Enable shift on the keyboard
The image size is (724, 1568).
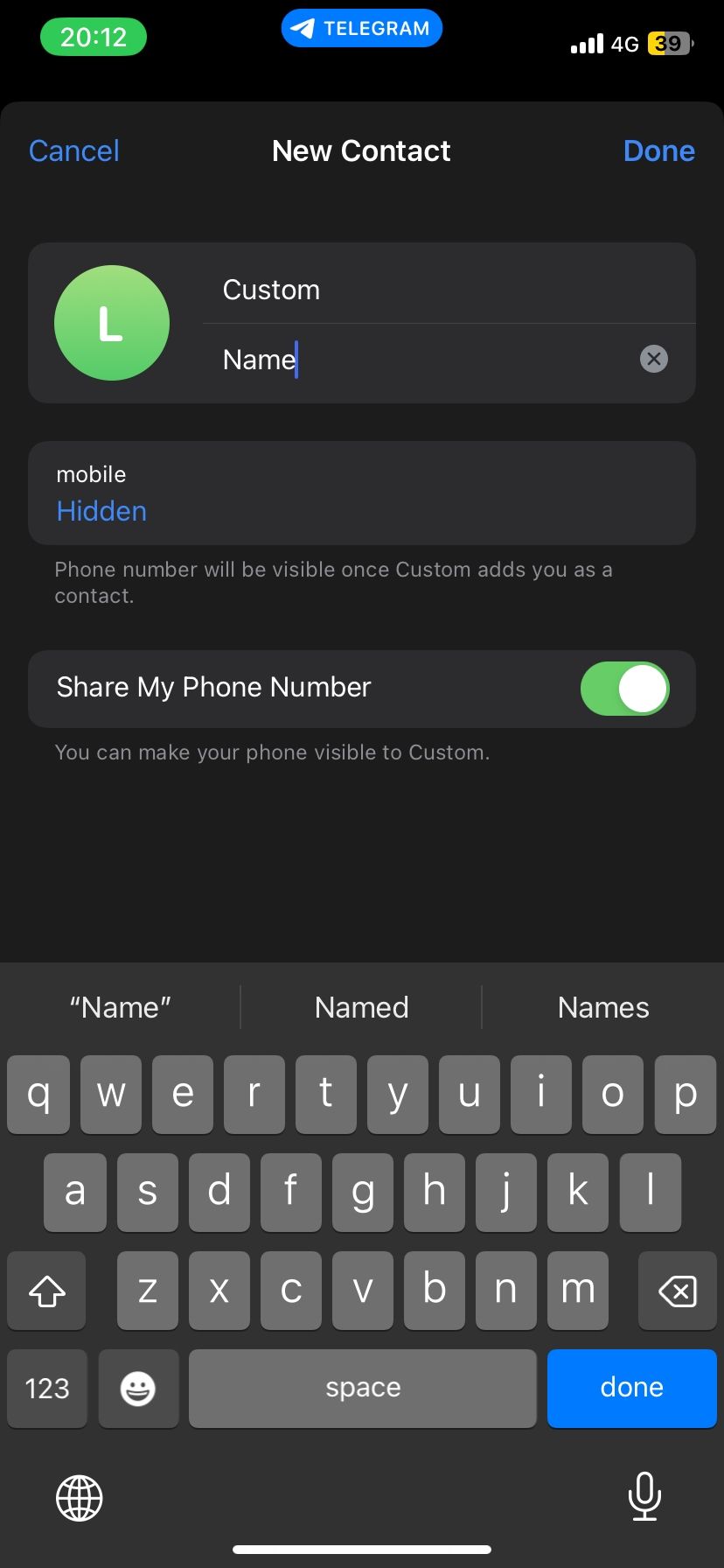click(x=47, y=1291)
